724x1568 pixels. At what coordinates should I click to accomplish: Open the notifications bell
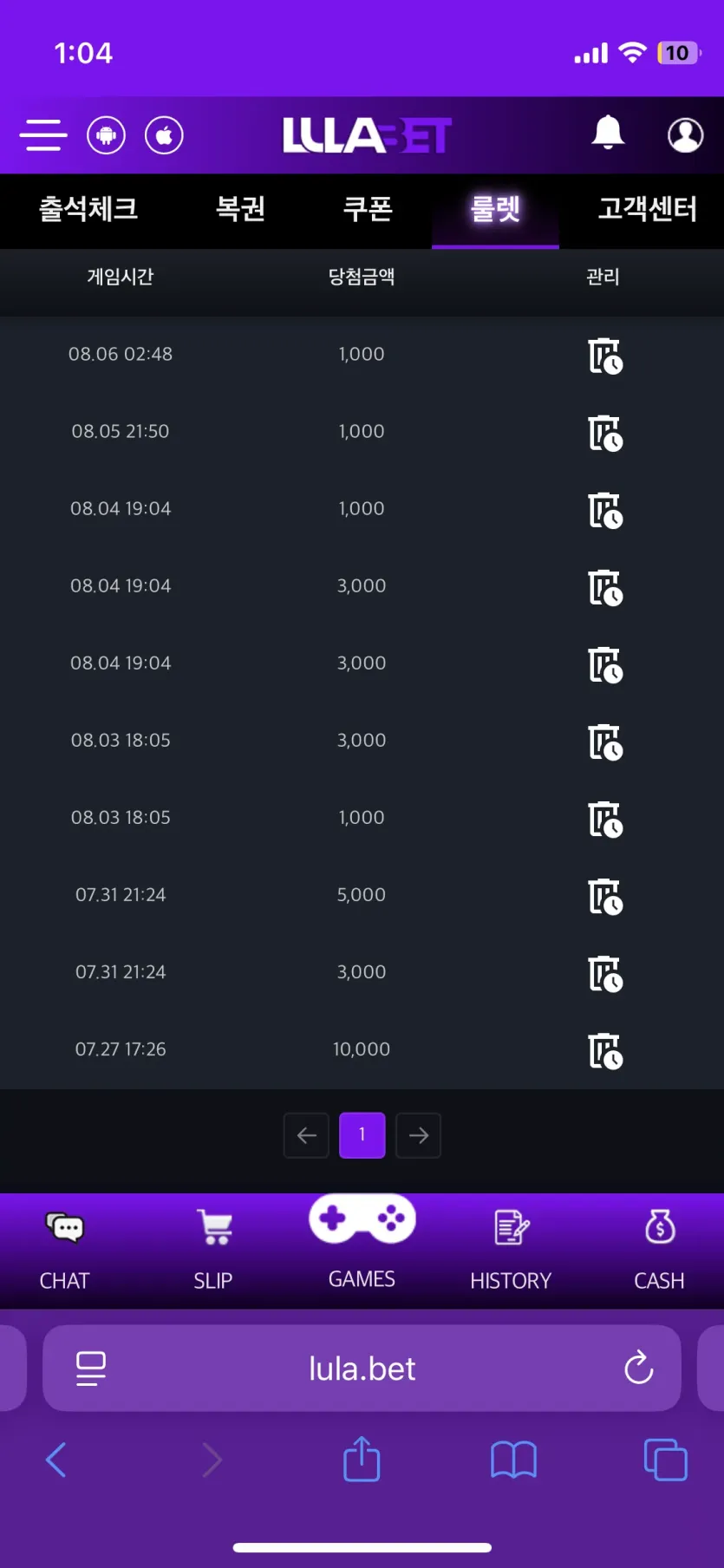608,133
